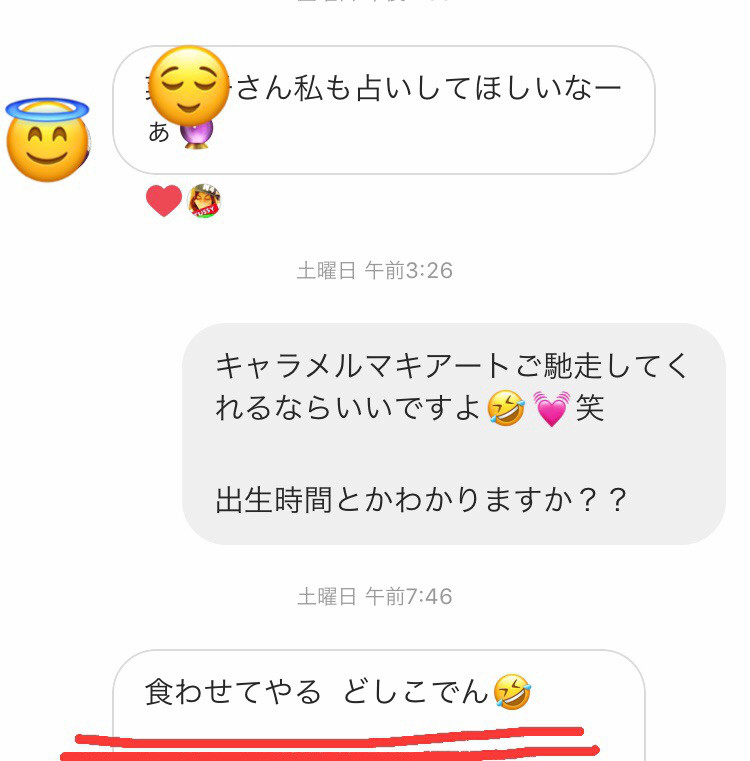
Task: Open the heart reaction under the first message
Action: tap(164, 202)
